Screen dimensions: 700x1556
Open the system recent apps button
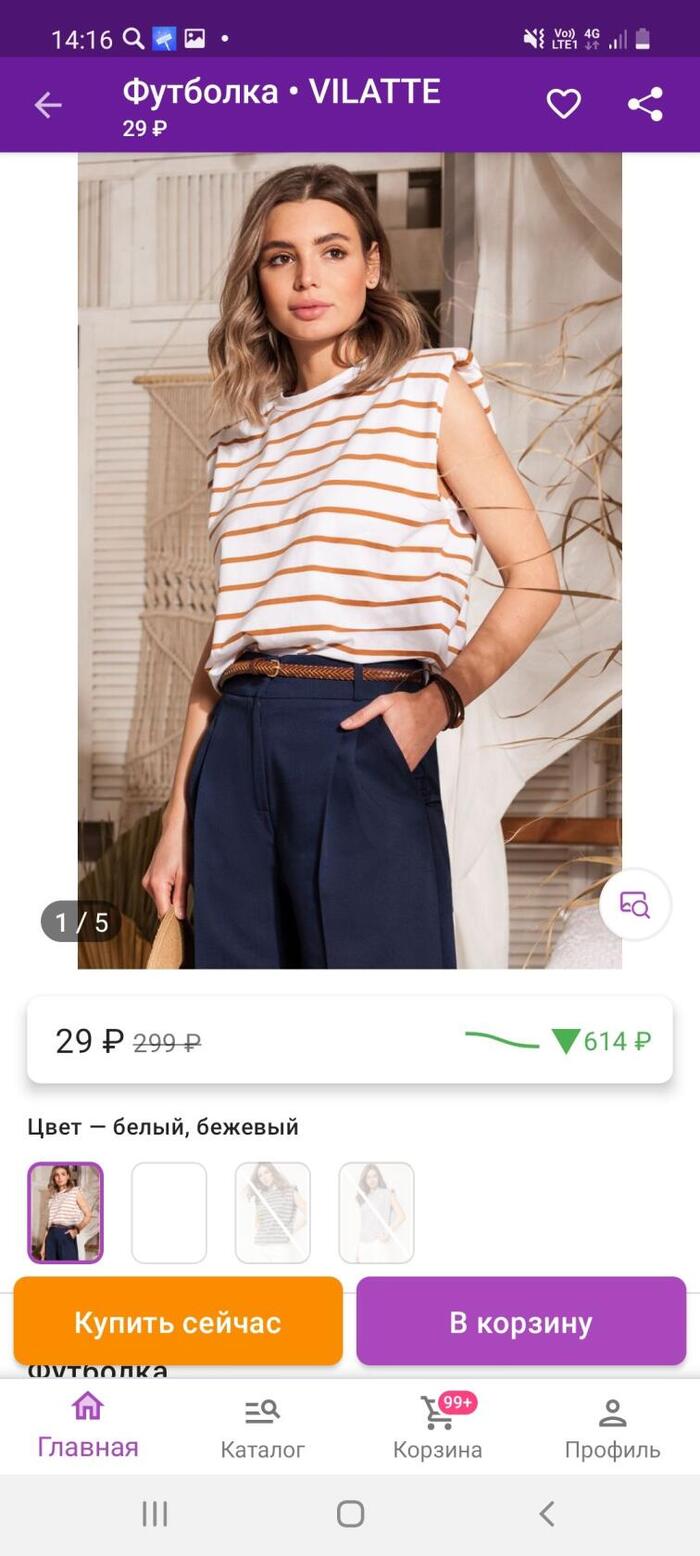(154, 1513)
